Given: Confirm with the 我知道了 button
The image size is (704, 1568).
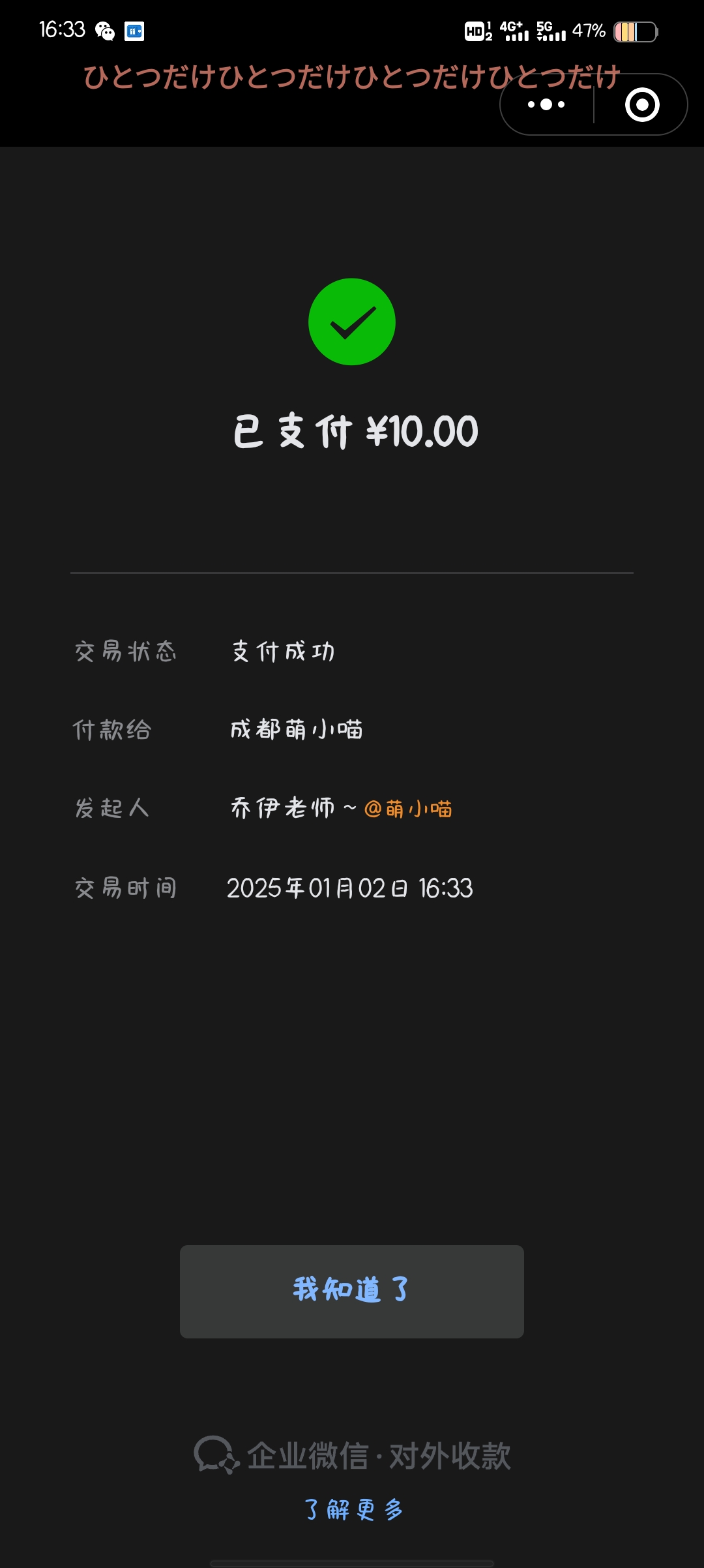Looking at the screenshot, I should (x=352, y=1291).
